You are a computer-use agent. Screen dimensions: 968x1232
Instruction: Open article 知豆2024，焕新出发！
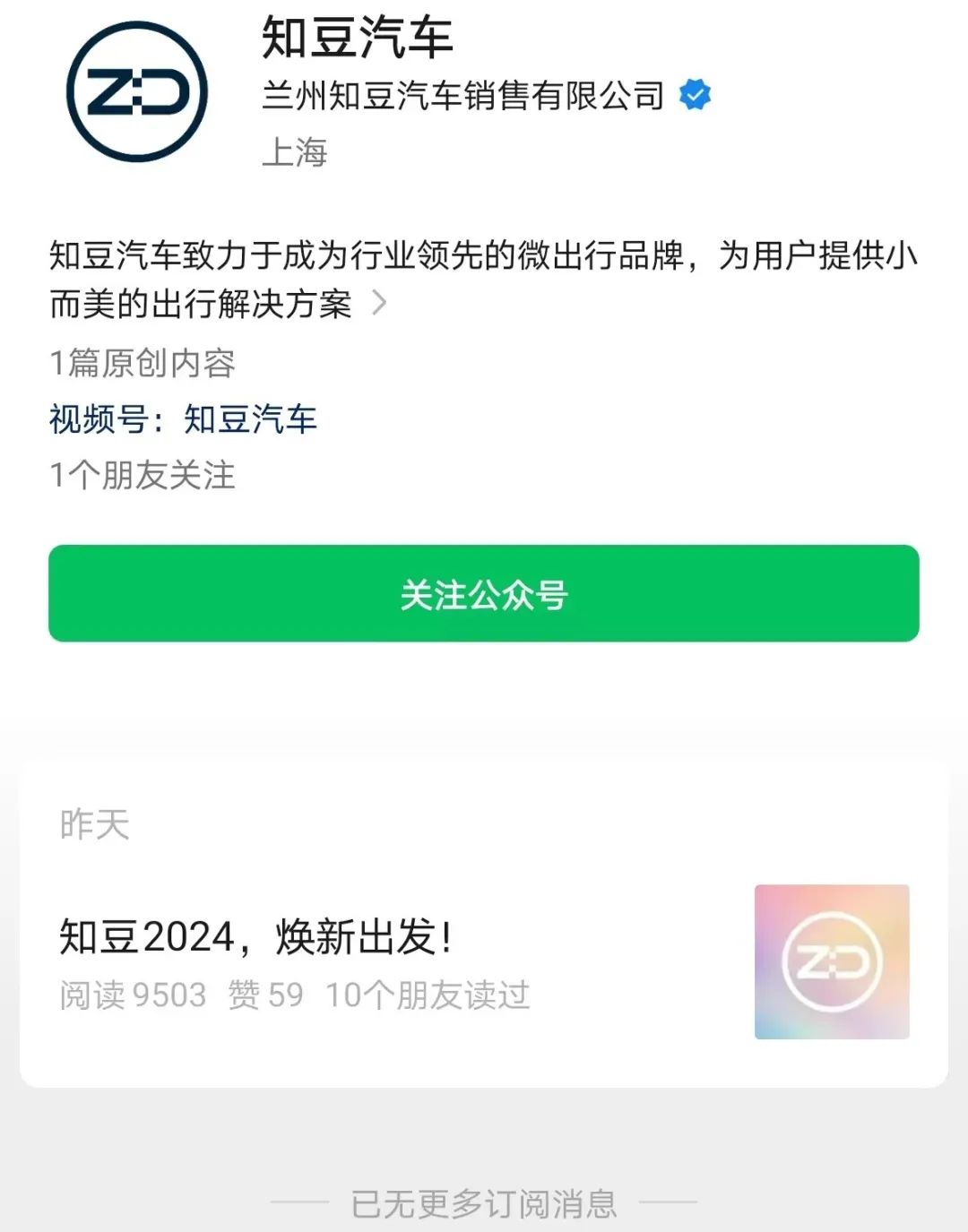tap(256, 937)
